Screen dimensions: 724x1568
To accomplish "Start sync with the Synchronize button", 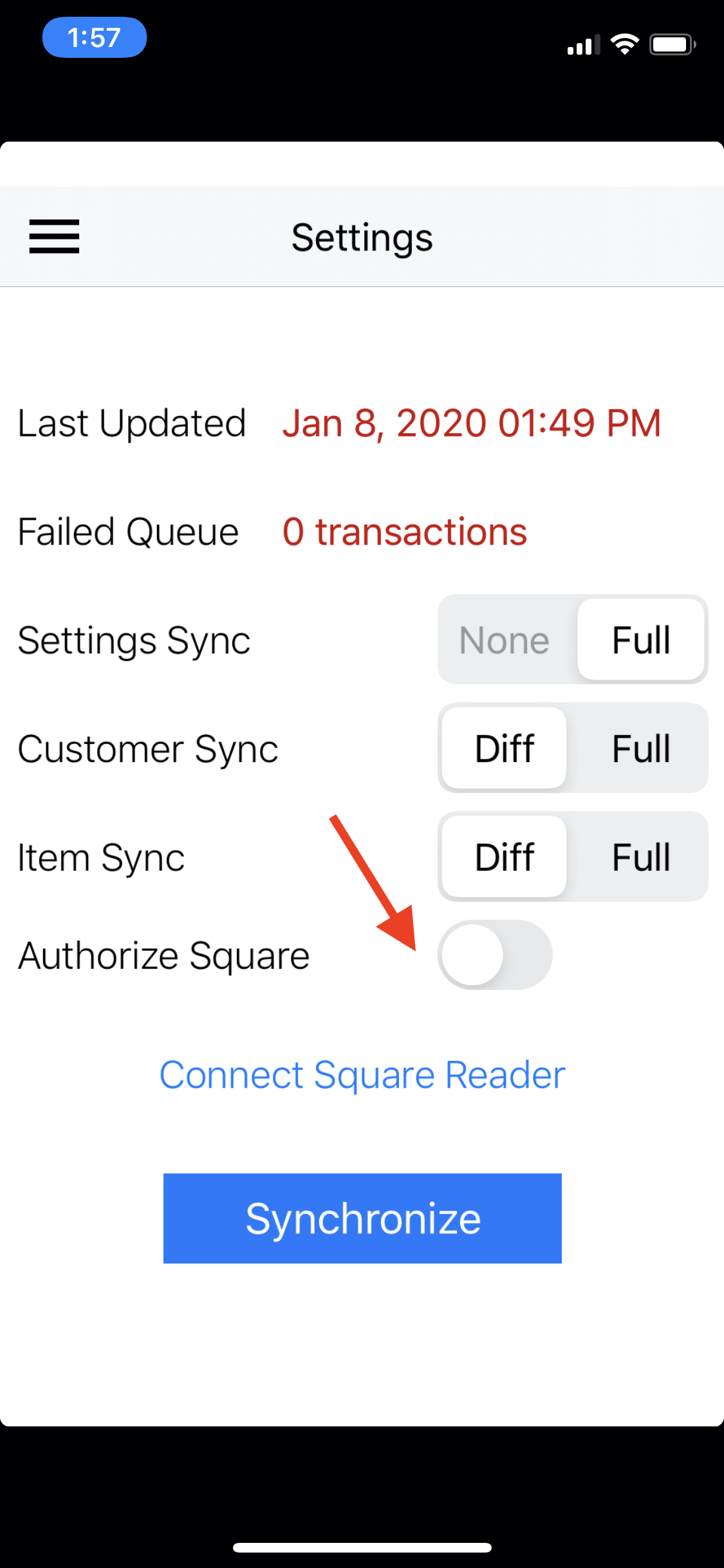I will (362, 1218).
